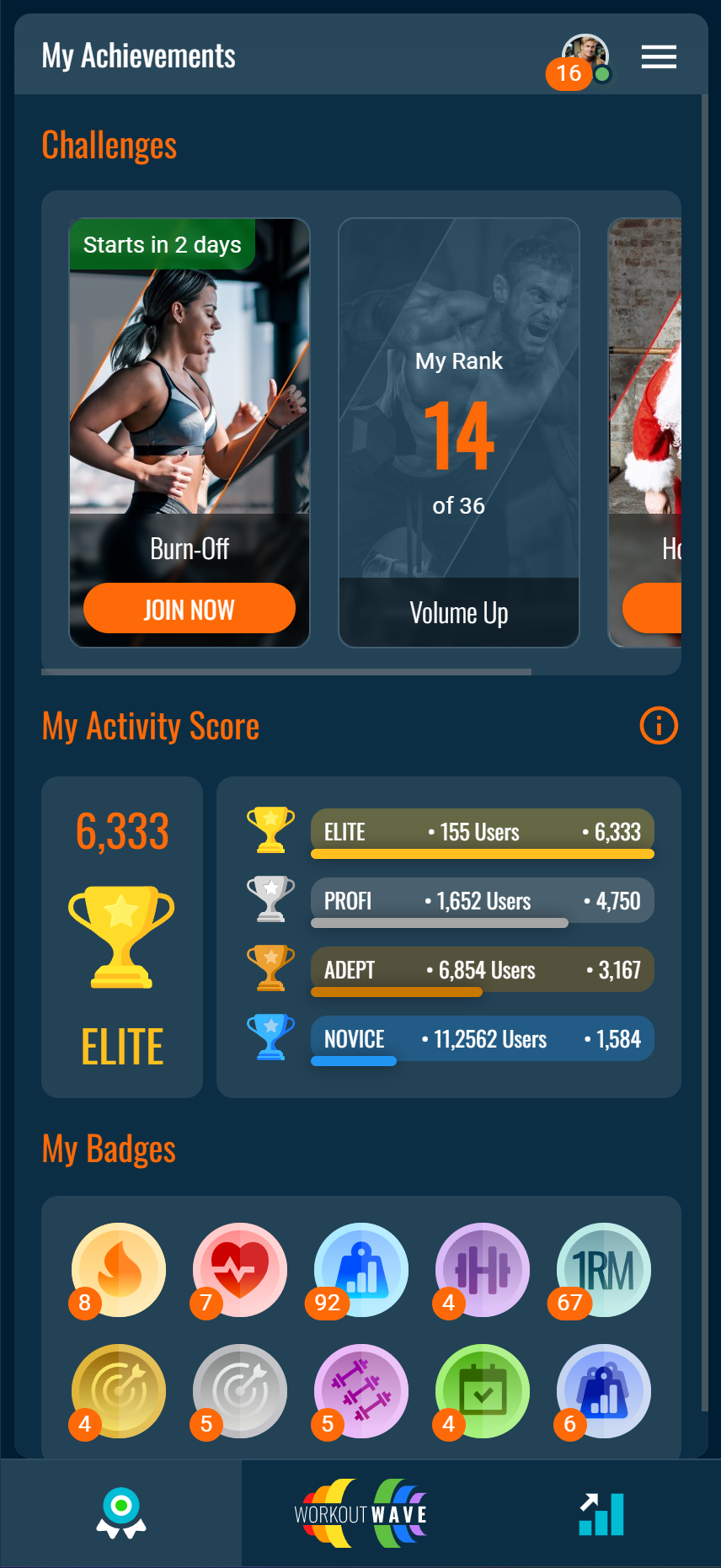721x1568 pixels.
Task: Open the hamburger menu
Action: point(659,56)
